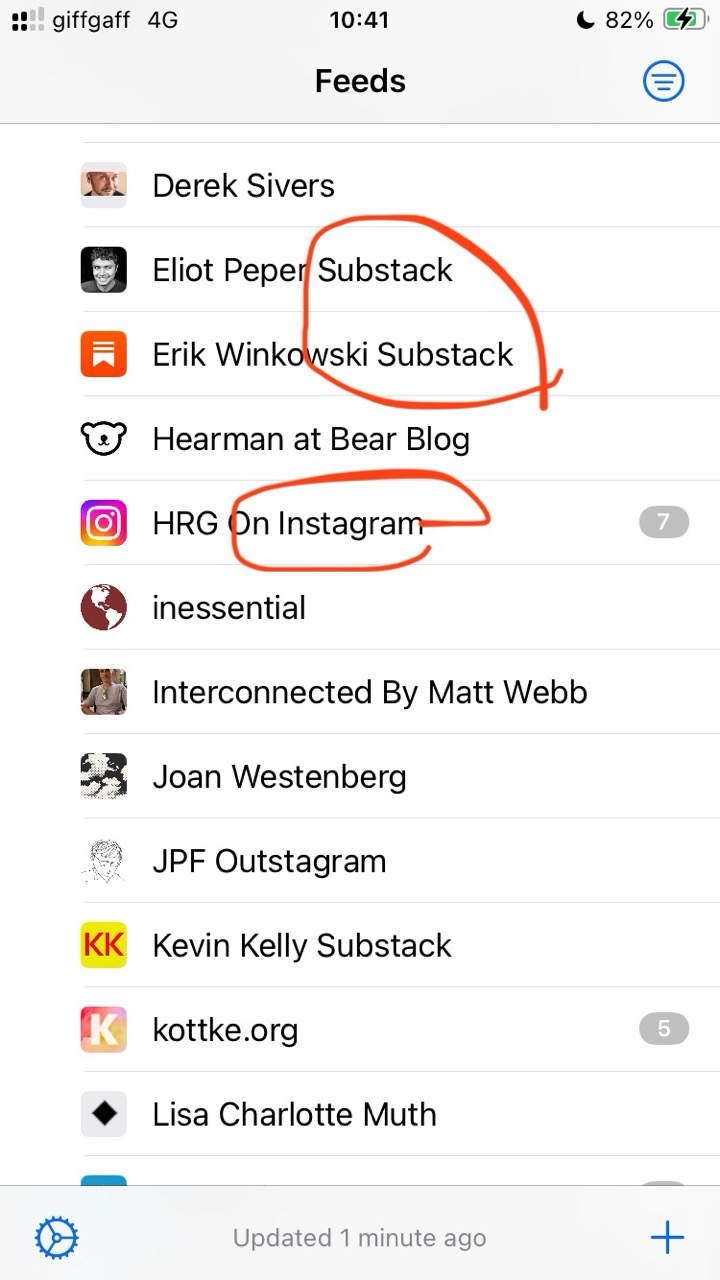This screenshot has height=1280, width=720.
Task: Tap the HRG On Instagram icon
Action: point(103,523)
